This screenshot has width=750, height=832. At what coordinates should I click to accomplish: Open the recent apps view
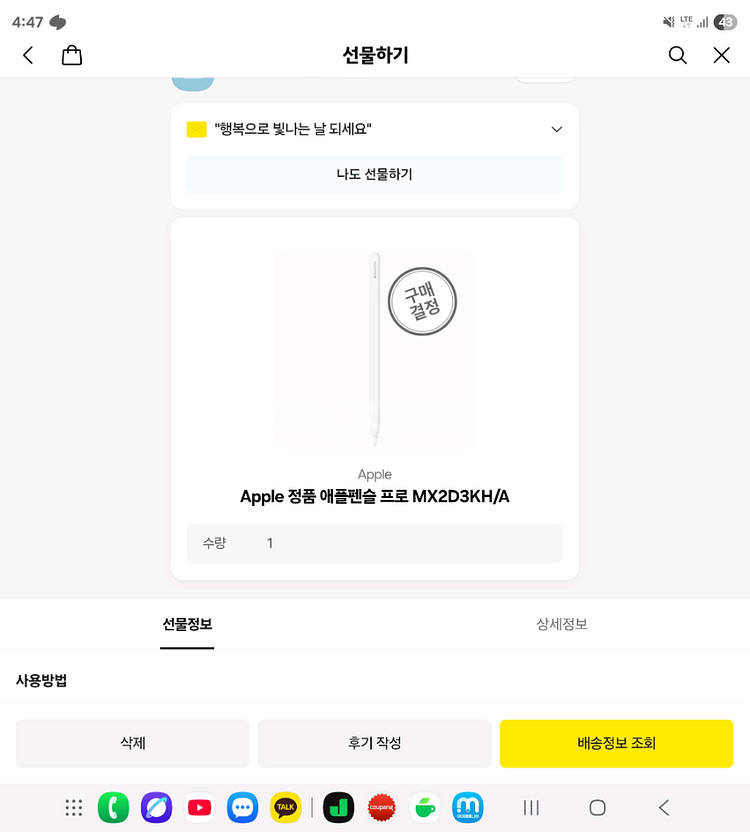click(x=531, y=807)
